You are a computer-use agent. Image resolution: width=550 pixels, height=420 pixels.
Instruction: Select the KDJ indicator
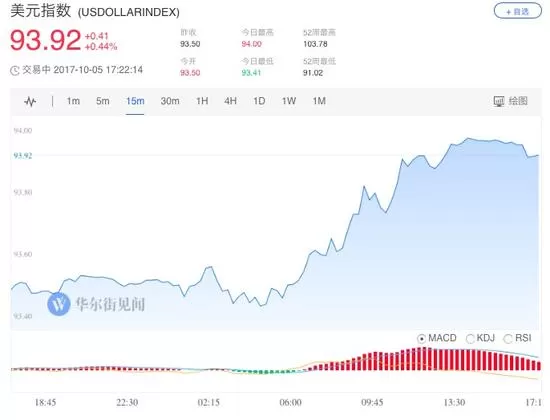click(x=480, y=338)
